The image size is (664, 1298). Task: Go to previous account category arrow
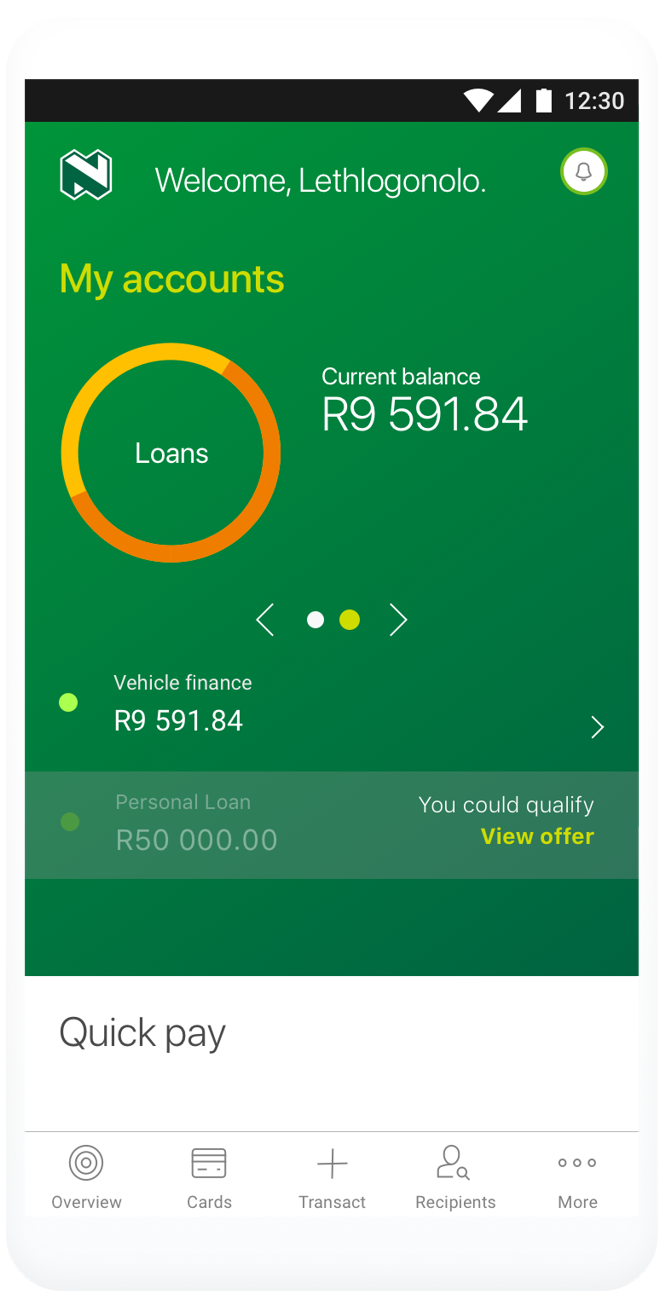[265, 620]
